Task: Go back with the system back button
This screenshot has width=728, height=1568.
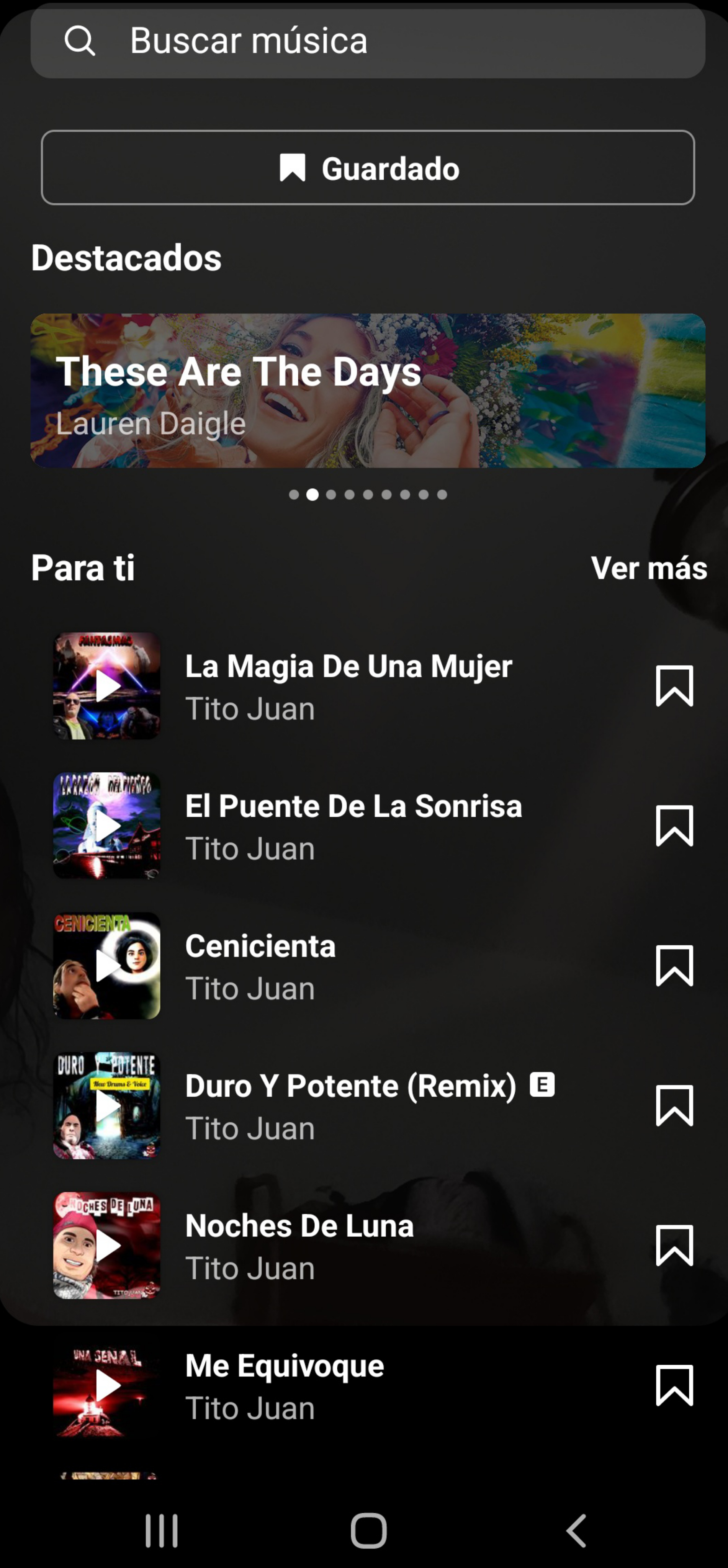Action: point(576,1530)
